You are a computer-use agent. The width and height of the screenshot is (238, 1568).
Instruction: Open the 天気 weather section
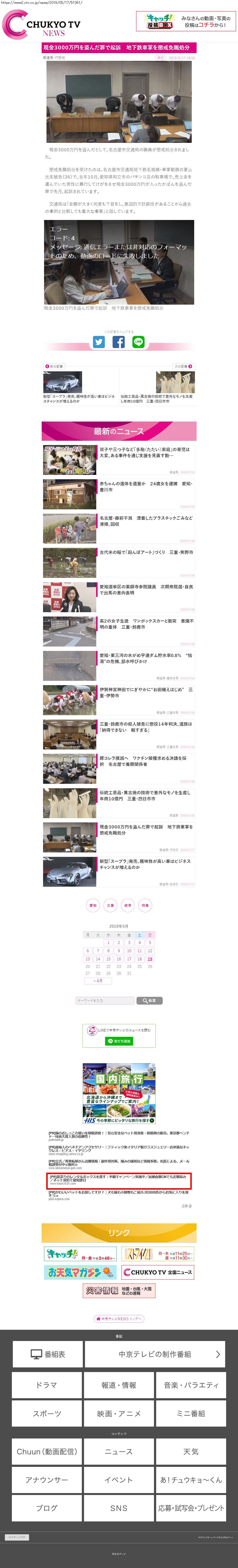(191, 1451)
